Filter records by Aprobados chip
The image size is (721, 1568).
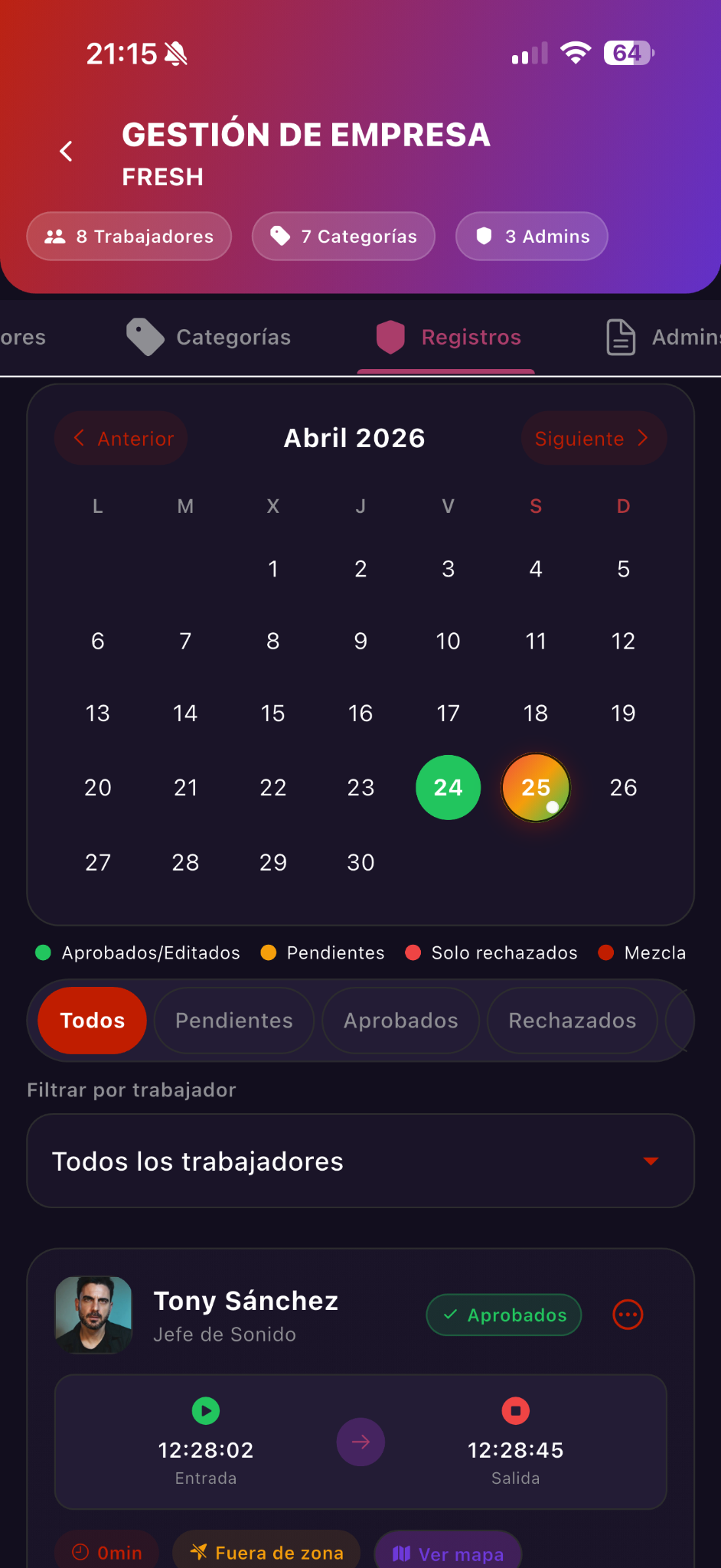pyautogui.click(x=401, y=1021)
